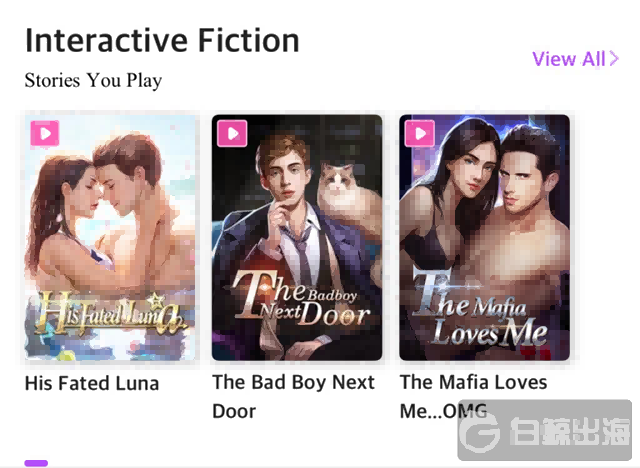Open the His Fated Luna story
Screen dimensions: 640x468
tap(111, 238)
